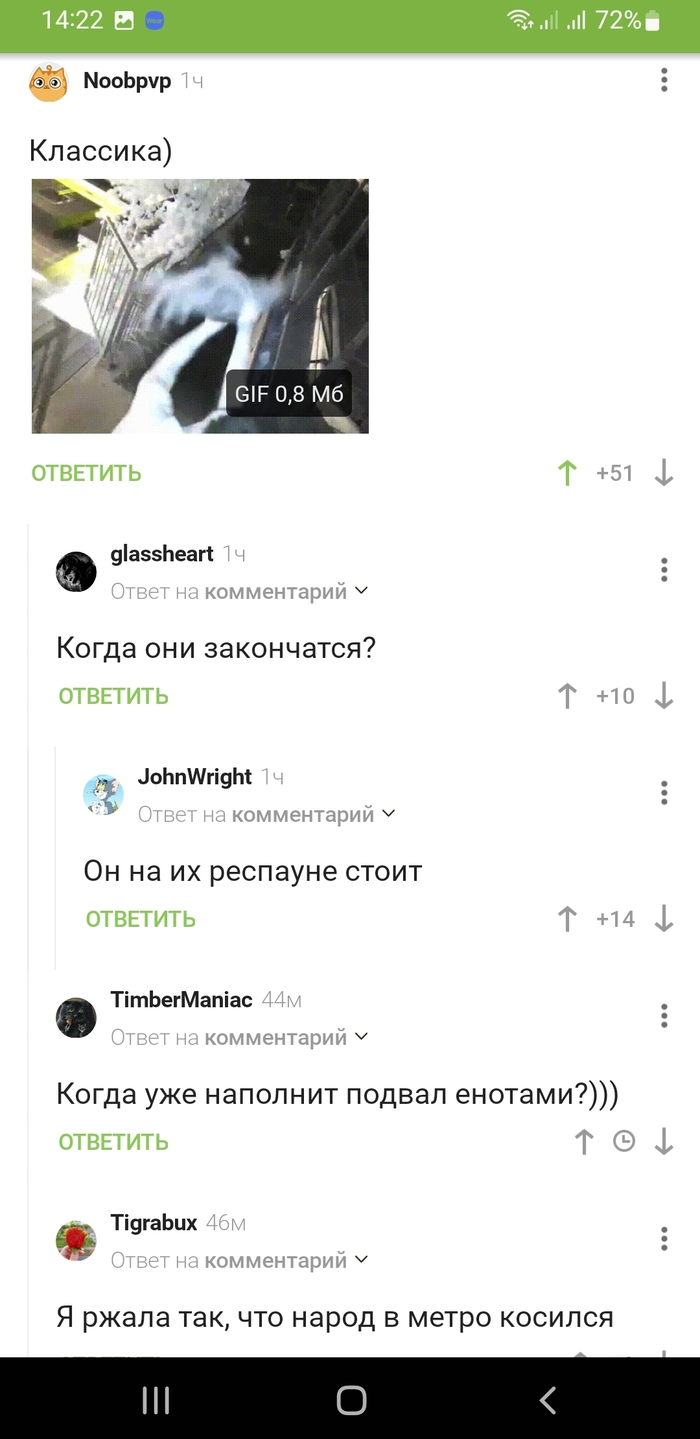
Task: Upvote JohnWright's comment
Action: point(567,919)
